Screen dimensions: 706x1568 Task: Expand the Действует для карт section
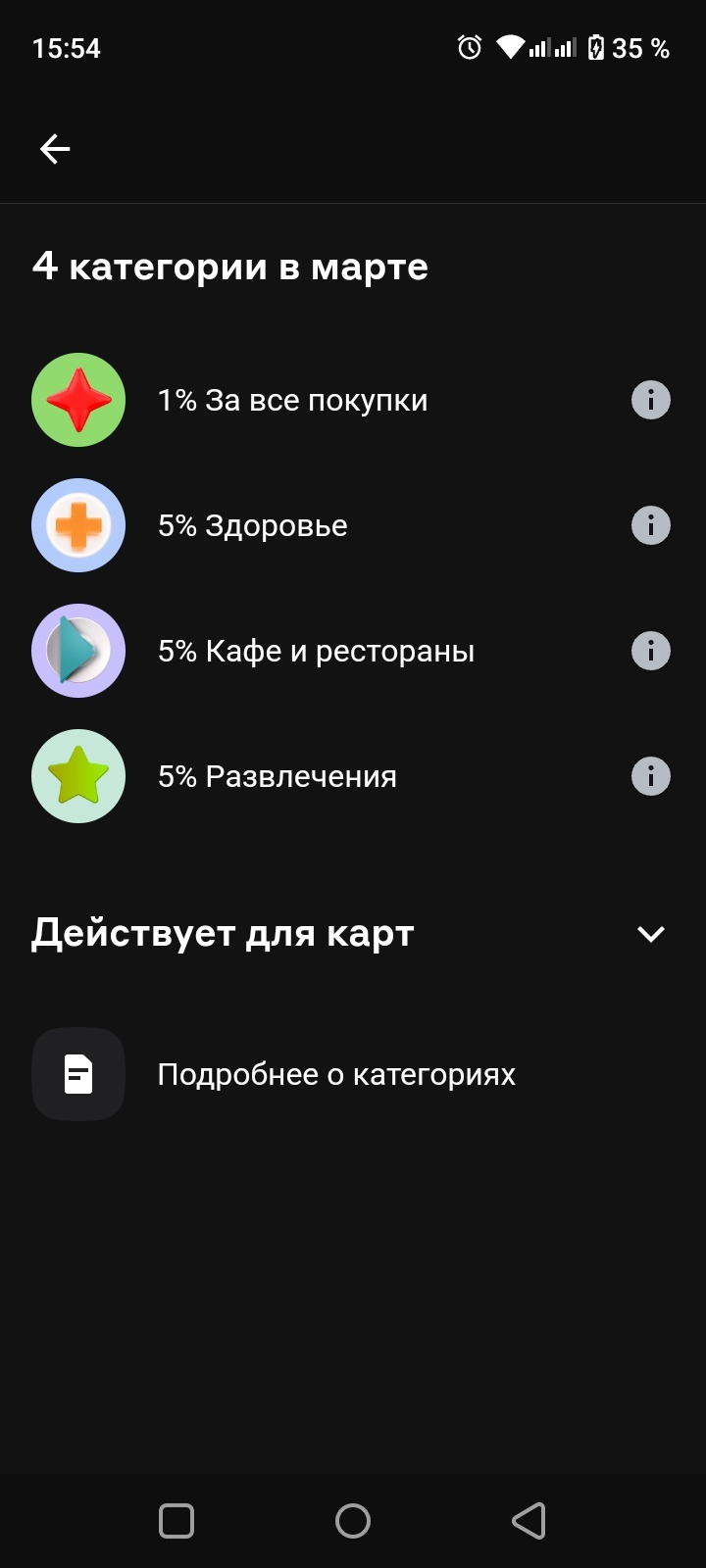pos(650,934)
